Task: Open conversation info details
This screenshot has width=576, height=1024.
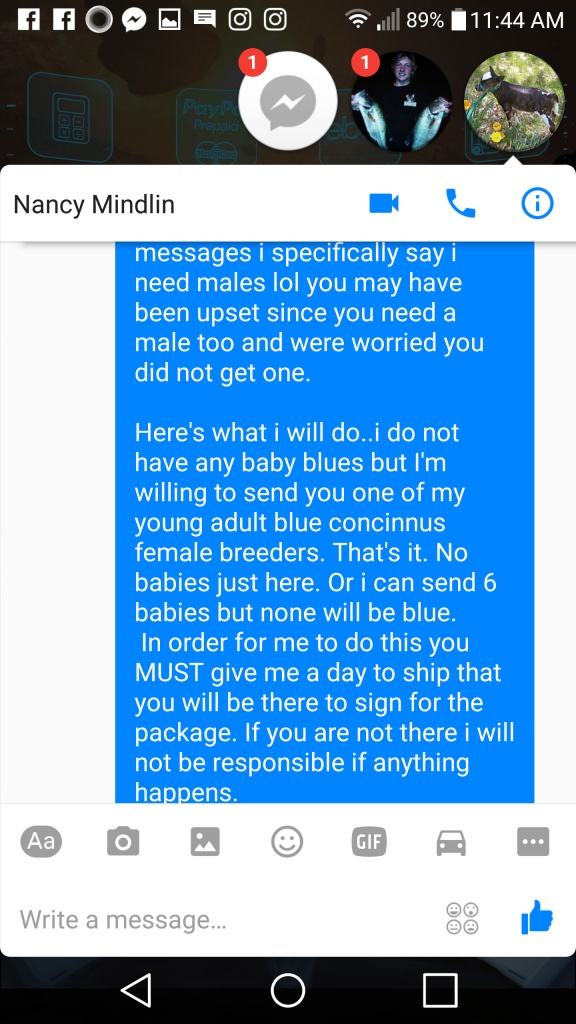Action: coord(537,204)
